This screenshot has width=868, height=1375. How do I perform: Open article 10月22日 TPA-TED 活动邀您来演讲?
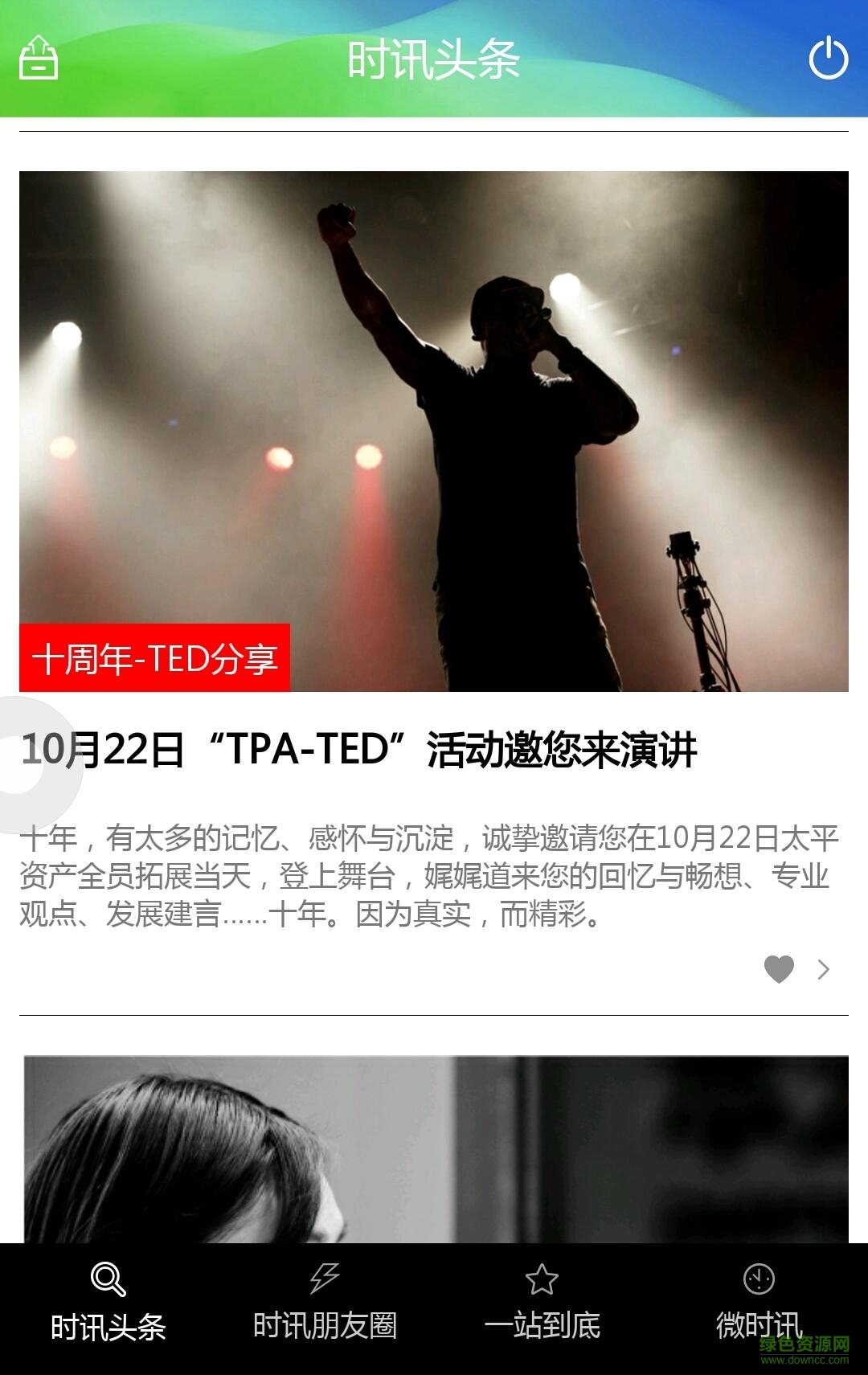click(x=359, y=750)
